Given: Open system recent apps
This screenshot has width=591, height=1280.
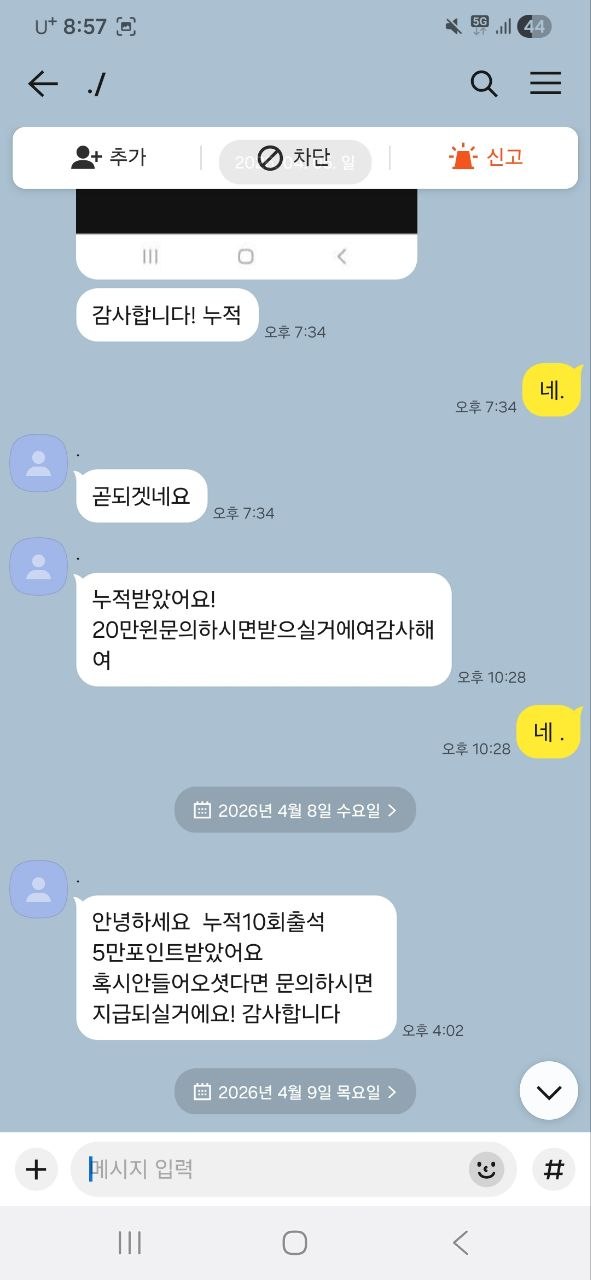Looking at the screenshot, I should tap(130, 1243).
